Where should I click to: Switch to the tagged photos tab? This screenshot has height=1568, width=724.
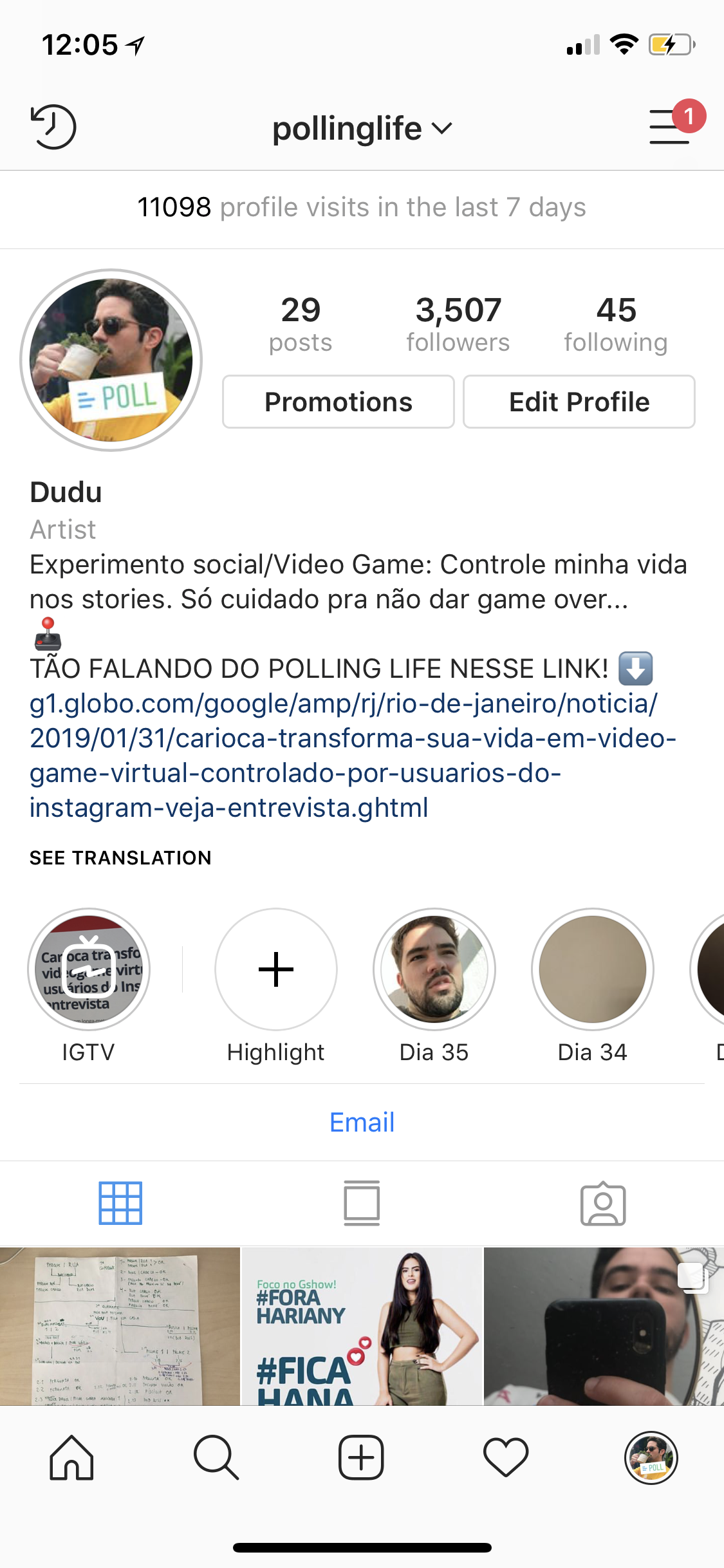(x=603, y=1202)
